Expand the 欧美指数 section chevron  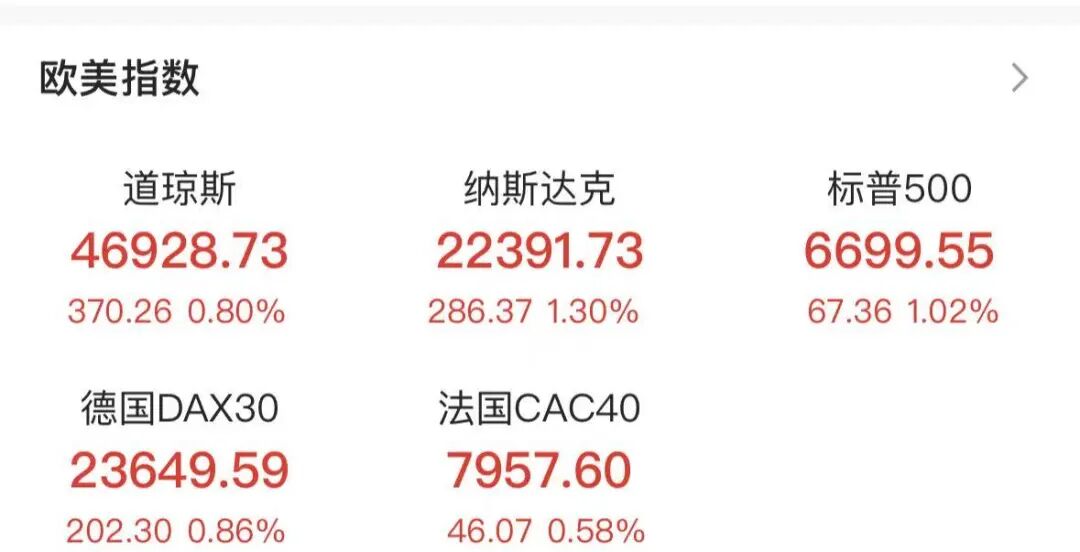tap(1019, 78)
